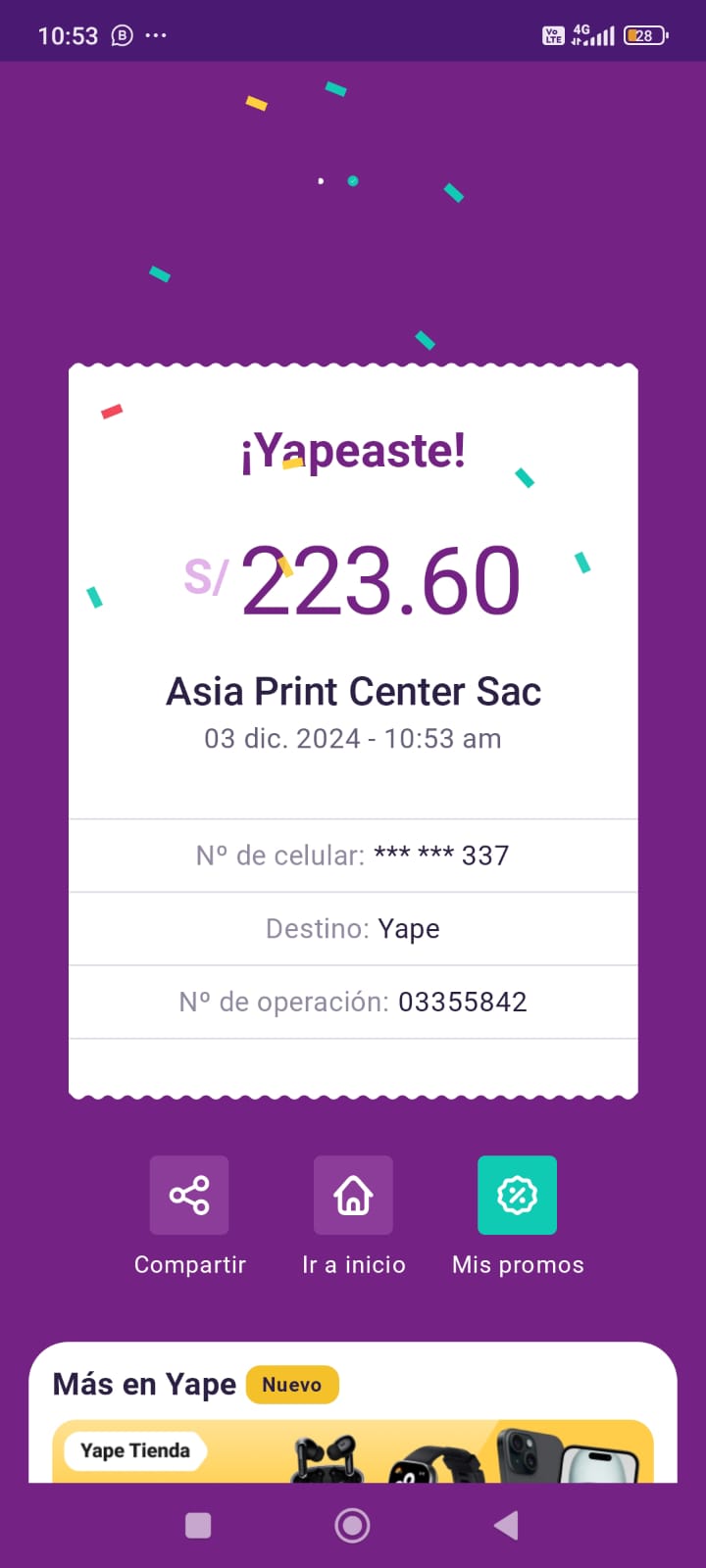The width and height of the screenshot is (706, 1568).
Task: Go to inicio with the home button
Action: [353, 1195]
